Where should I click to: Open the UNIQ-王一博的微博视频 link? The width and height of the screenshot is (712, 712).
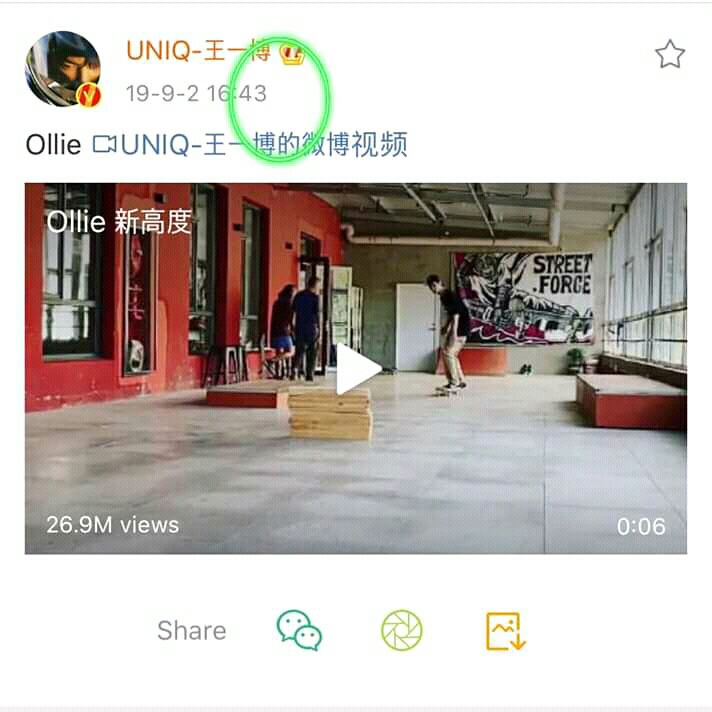click(x=250, y=145)
